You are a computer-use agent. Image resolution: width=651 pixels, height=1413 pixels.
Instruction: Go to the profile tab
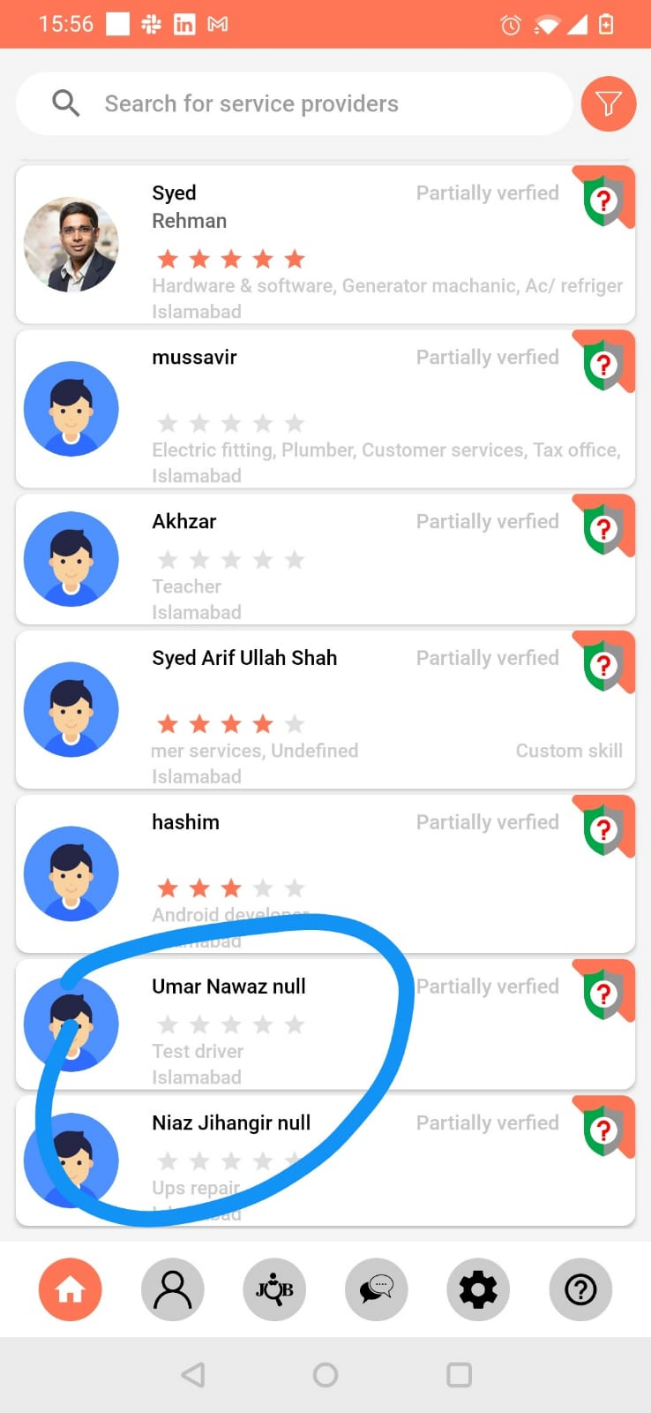[172, 1290]
